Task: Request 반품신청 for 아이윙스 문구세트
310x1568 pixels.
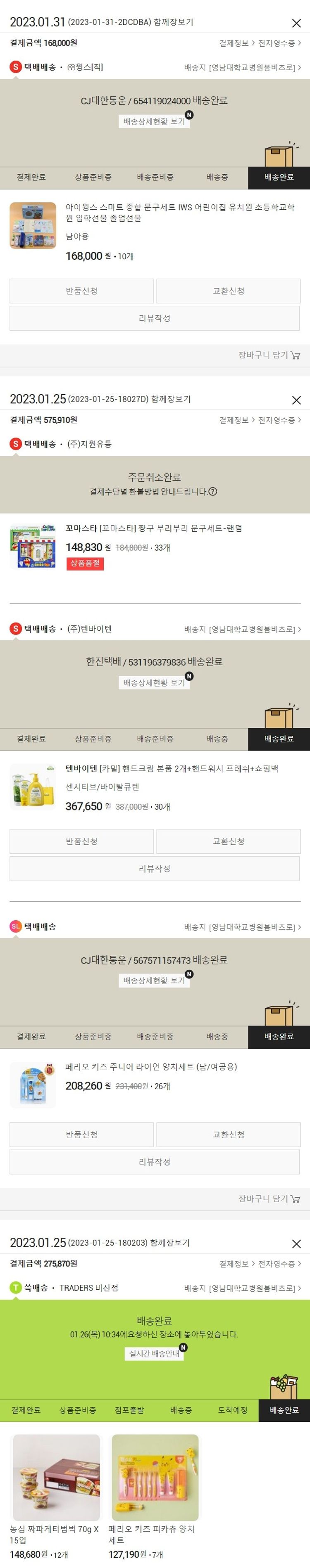Action: [x=81, y=291]
